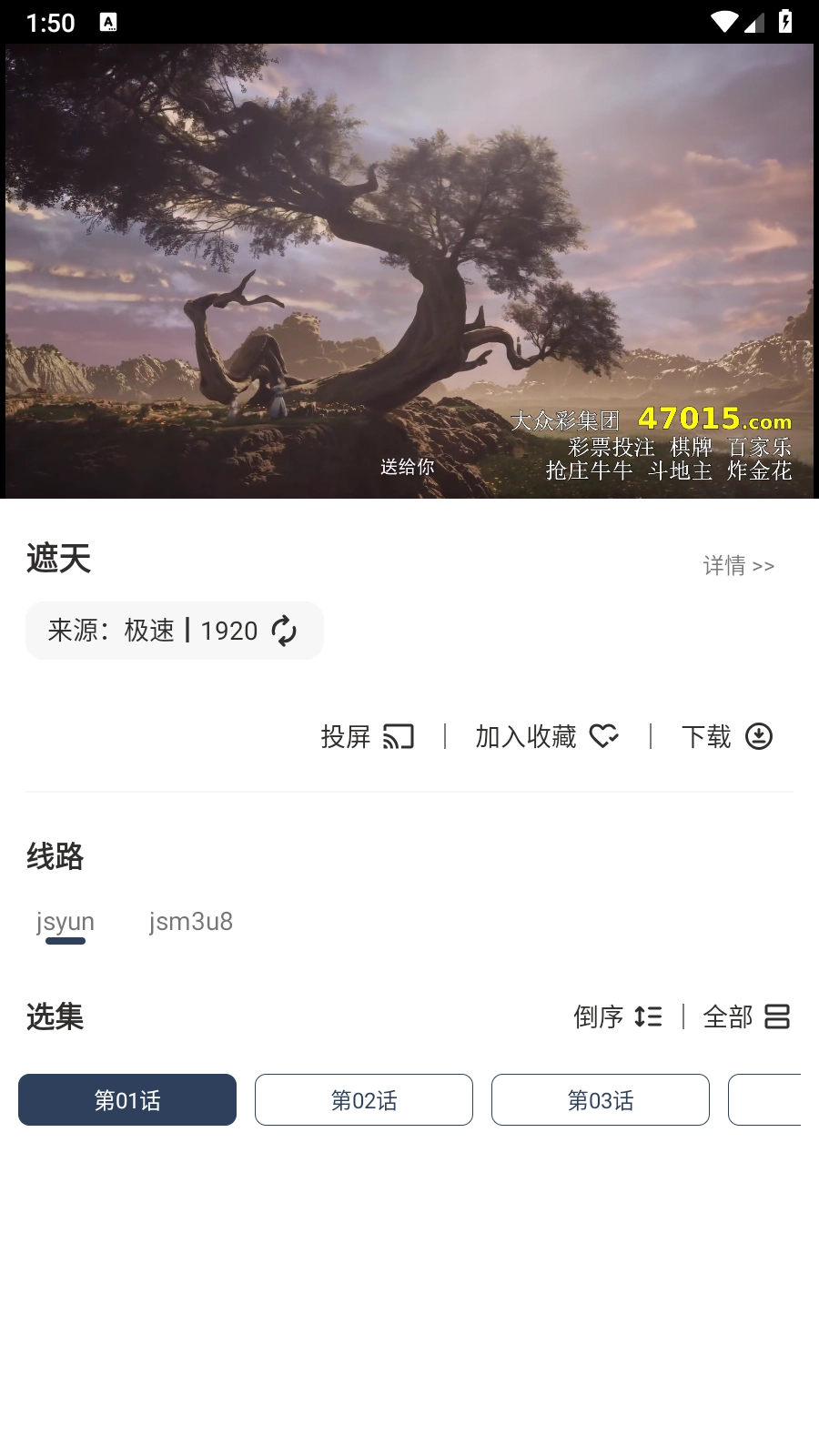The image size is (819, 1456).
Task: Switch to jsyun line
Action: tap(66, 922)
